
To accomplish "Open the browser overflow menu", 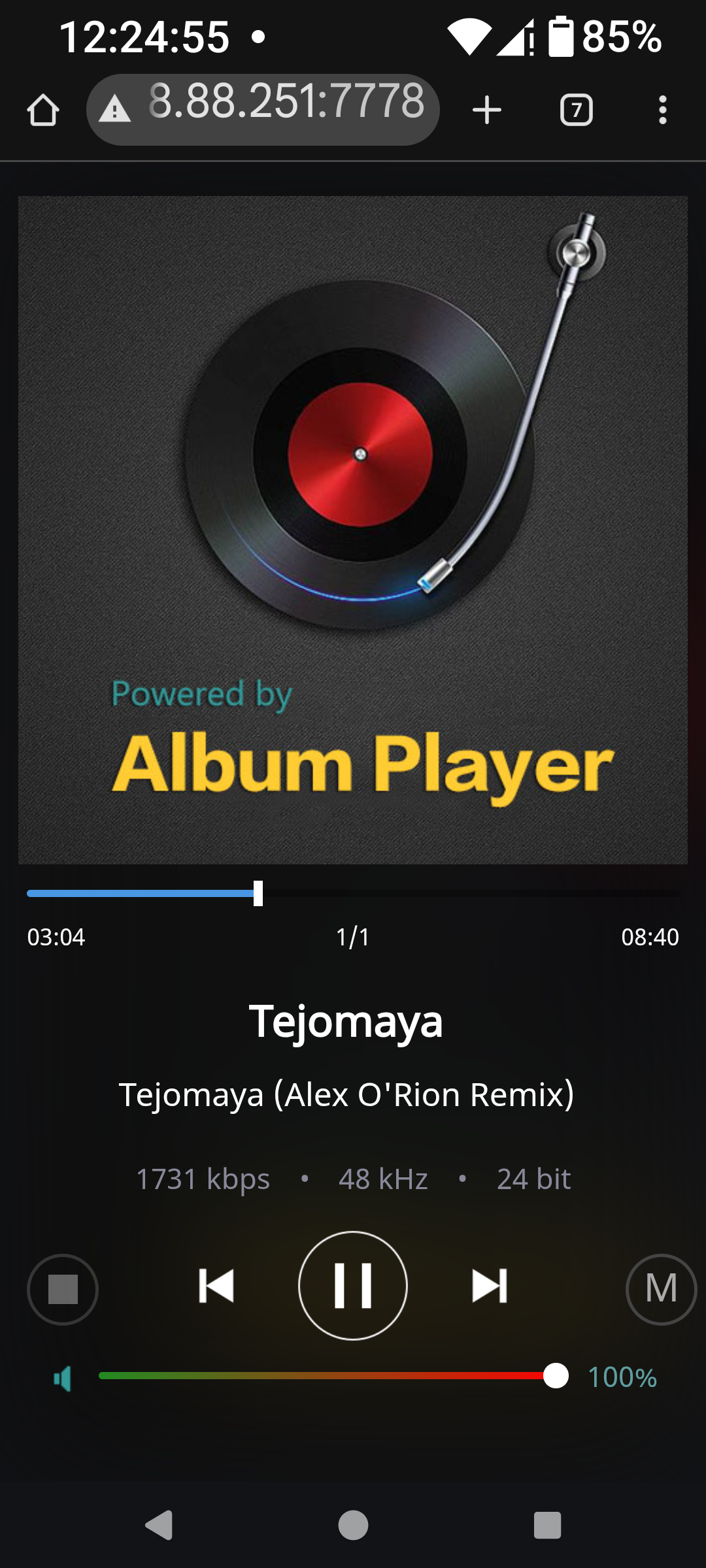I will tap(662, 110).
